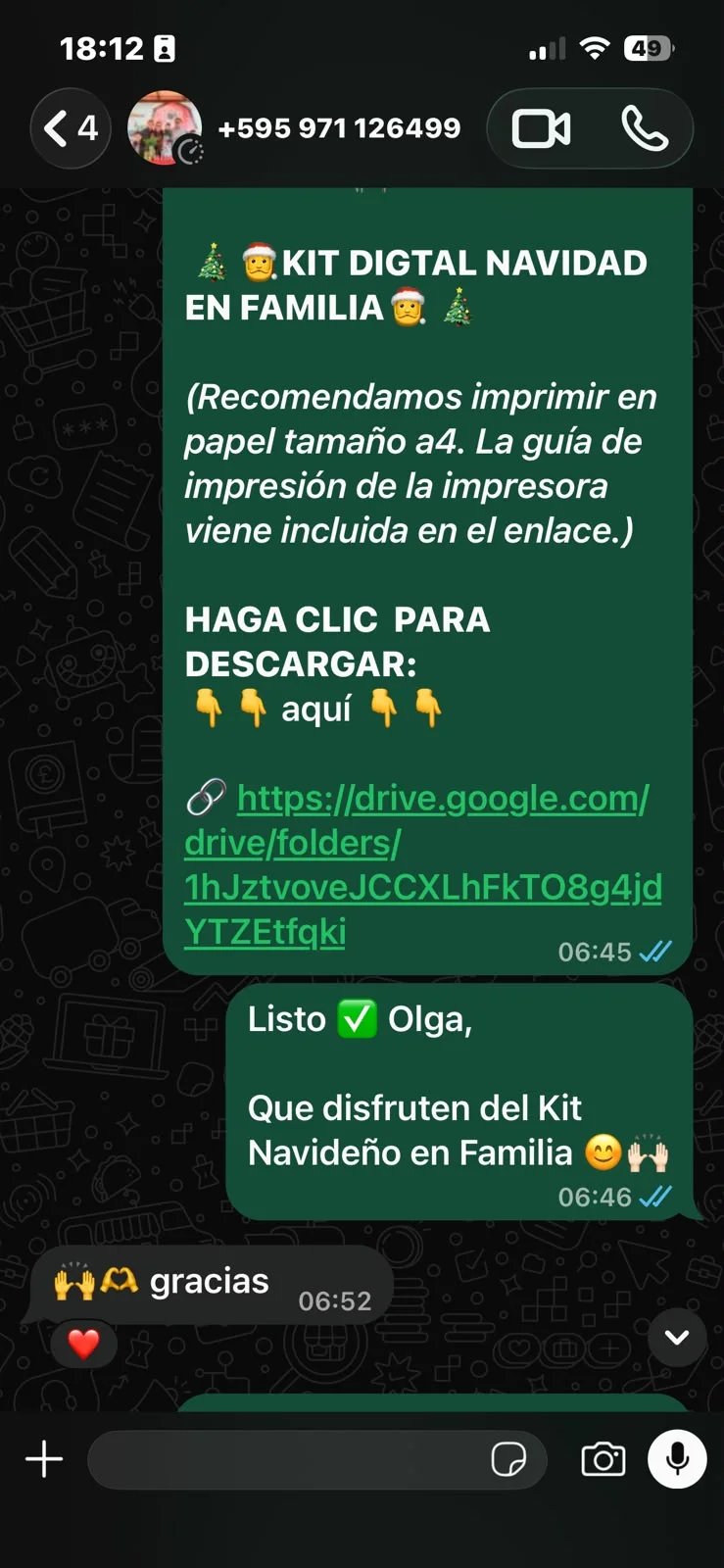This screenshot has height=1568, width=724.
Task: Open the attachment plus menu
Action: 44,1458
